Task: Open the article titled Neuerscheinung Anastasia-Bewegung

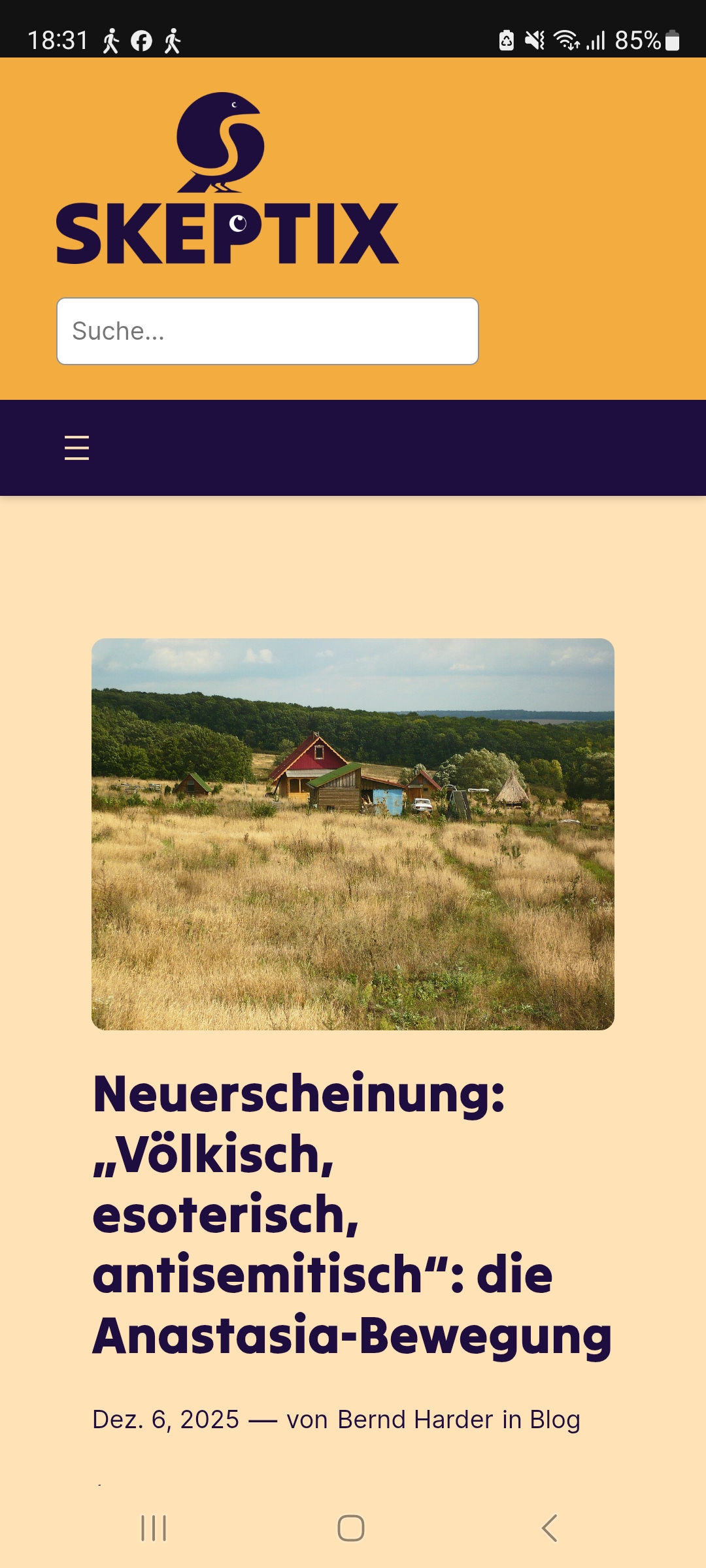Action: click(x=352, y=1214)
